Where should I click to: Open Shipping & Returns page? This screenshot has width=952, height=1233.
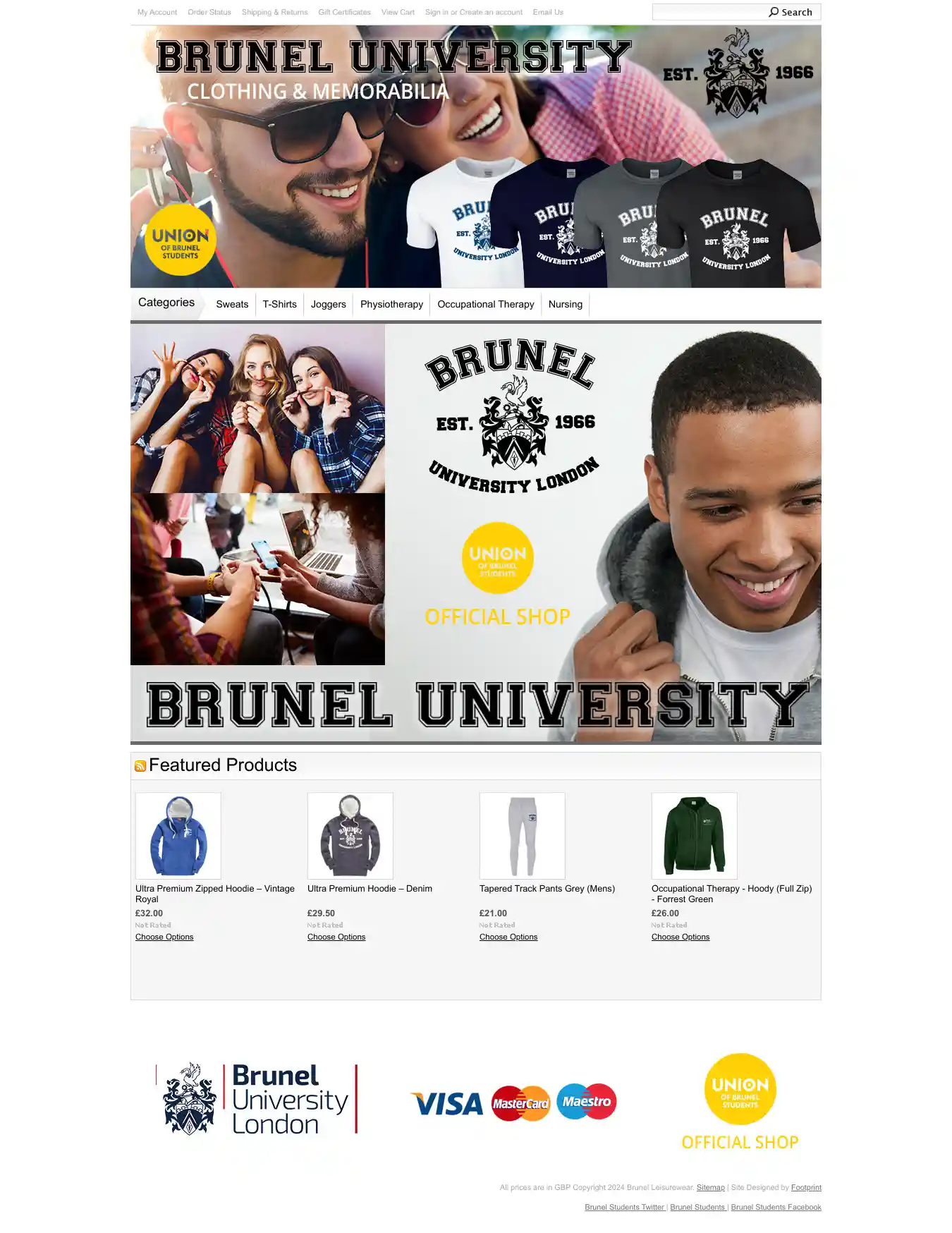pyautogui.click(x=274, y=12)
